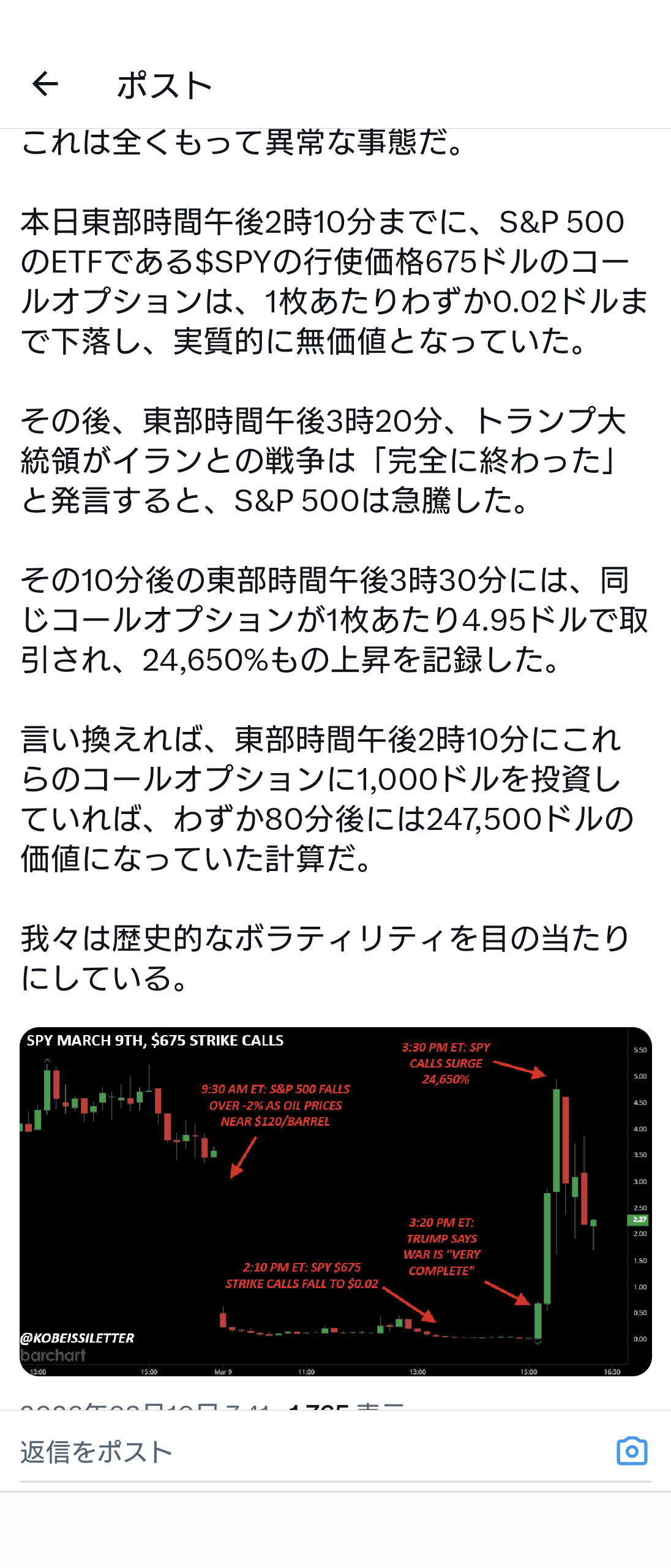Open the camera to attach a photo

(631, 1451)
